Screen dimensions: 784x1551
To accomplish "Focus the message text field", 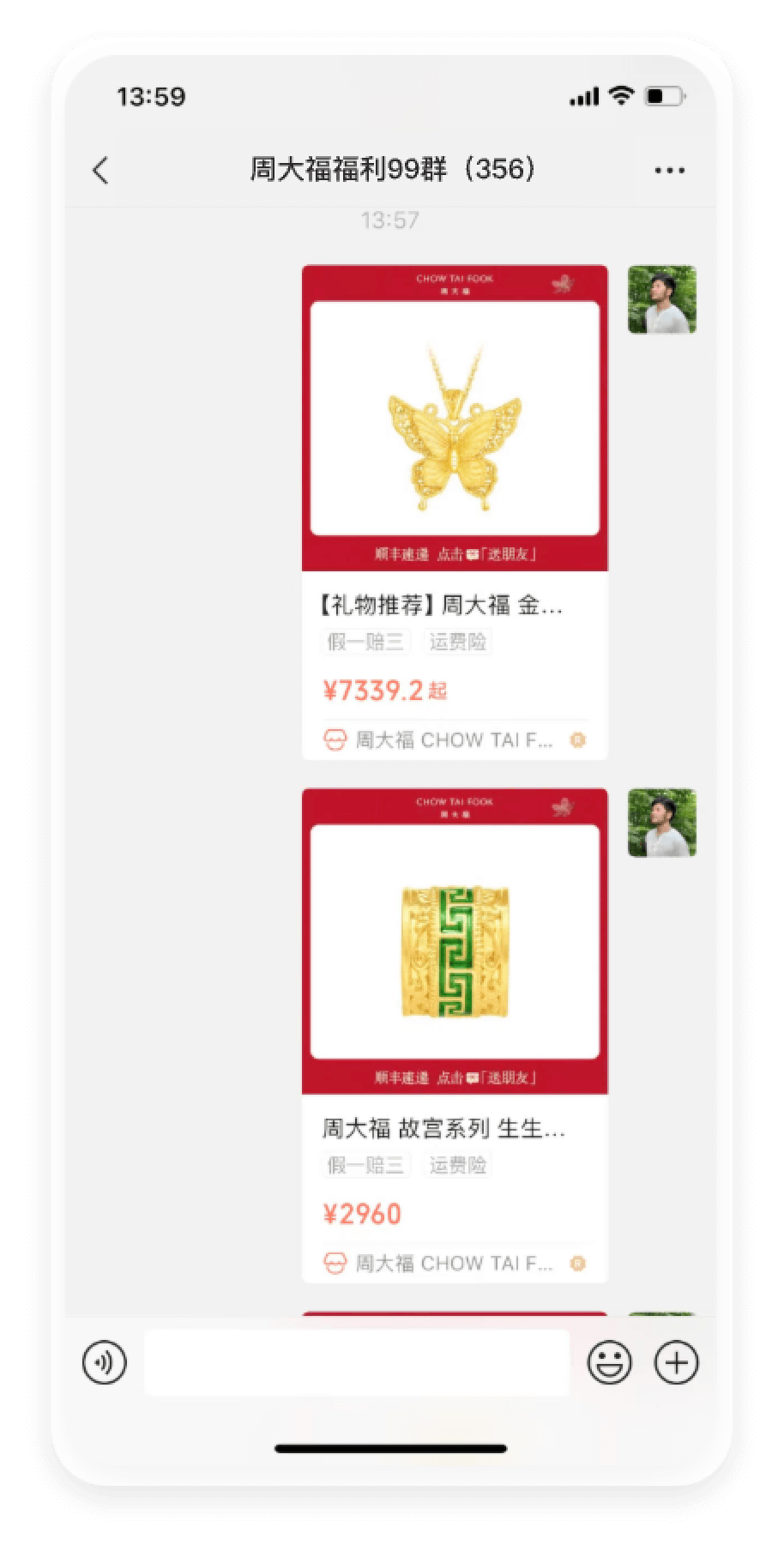I will pyautogui.click(x=356, y=1362).
